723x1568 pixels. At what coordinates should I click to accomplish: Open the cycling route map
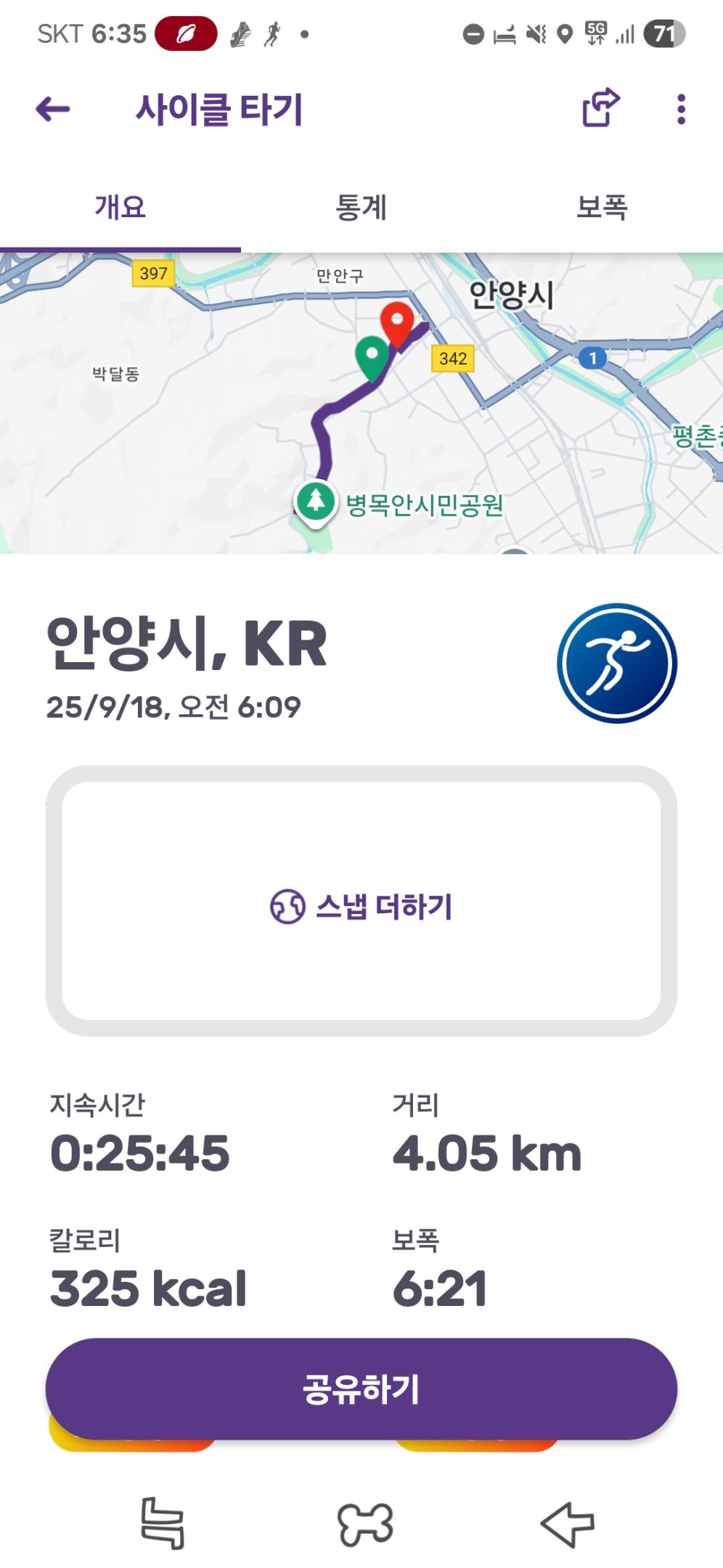click(x=361, y=404)
